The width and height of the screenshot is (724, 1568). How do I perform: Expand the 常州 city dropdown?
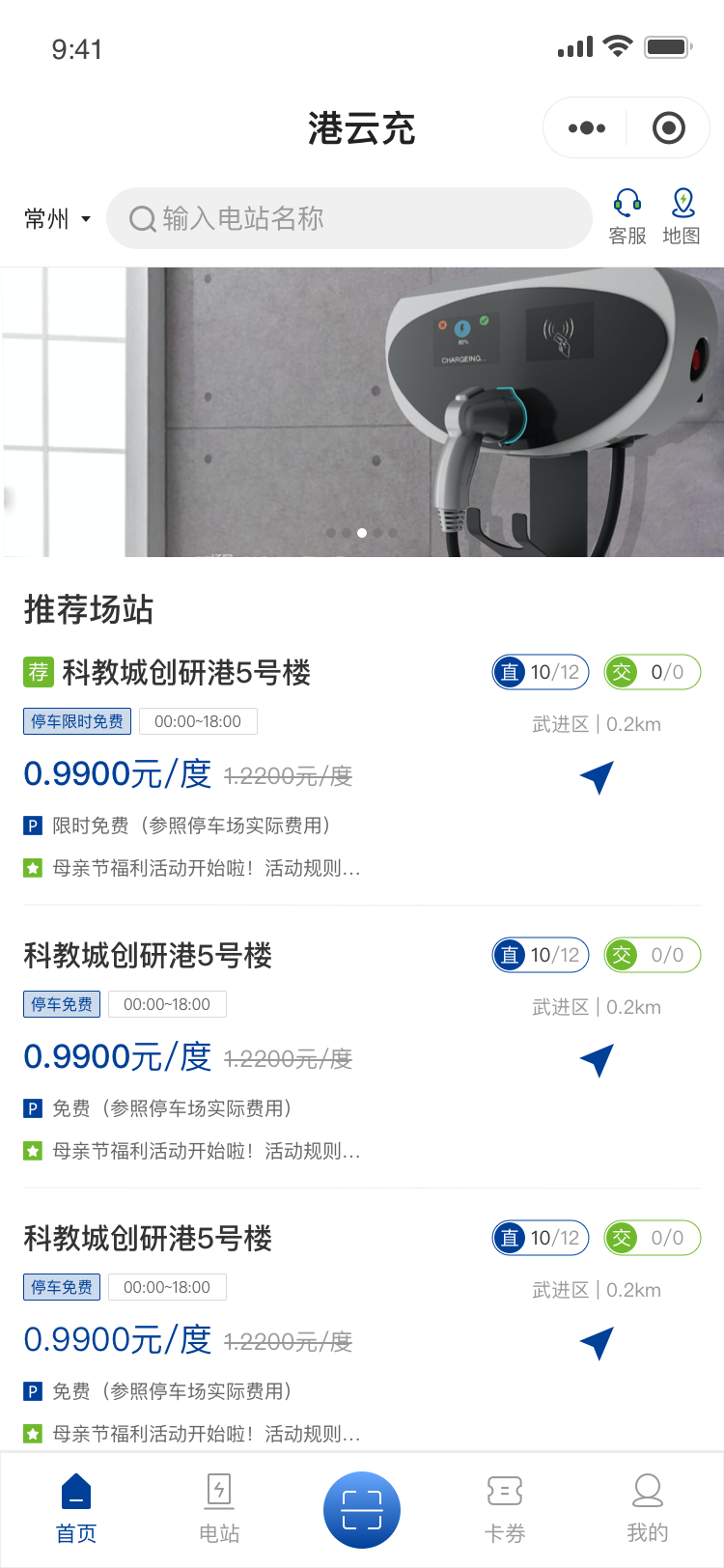click(x=57, y=219)
